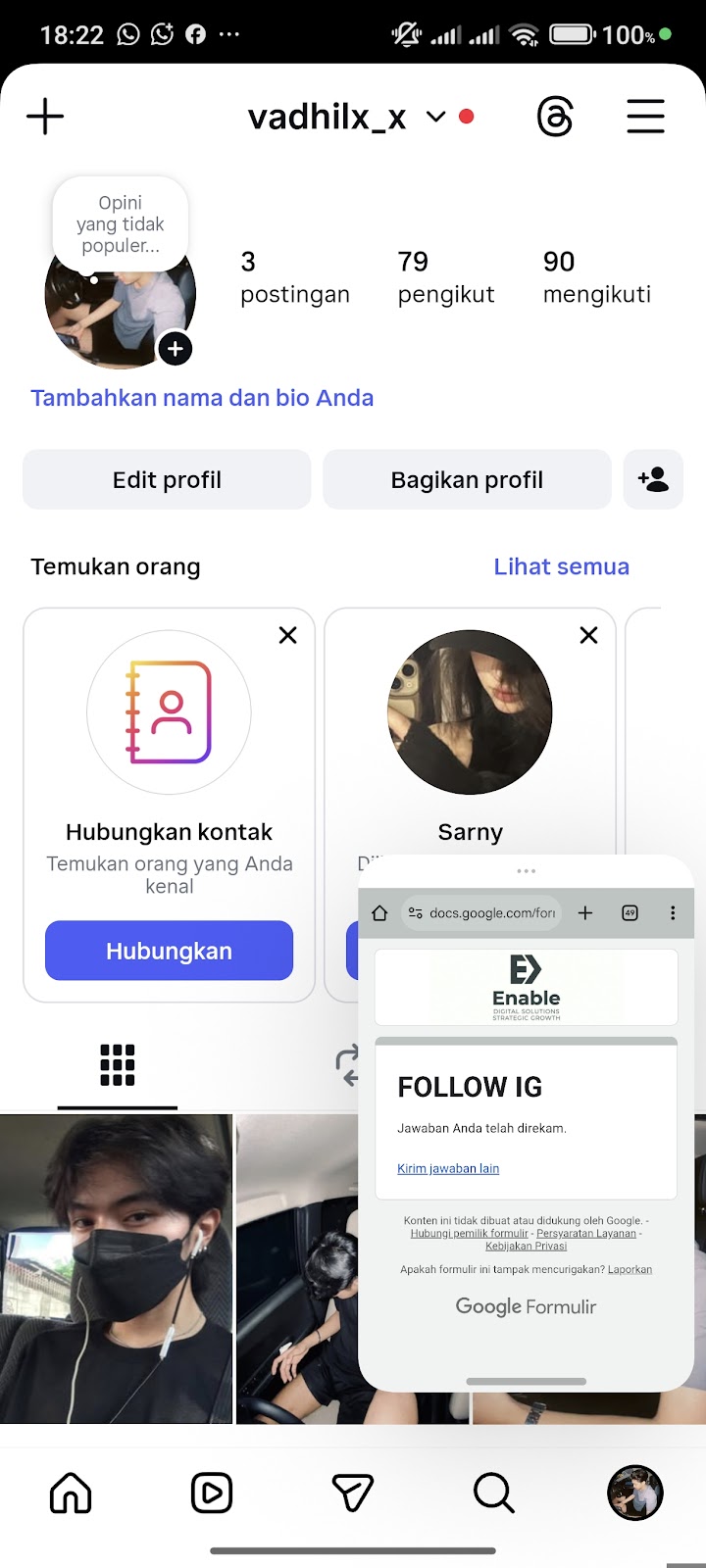This screenshot has width=706, height=1568.
Task: Open the post with the black face mask
Action: point(116,1268)
